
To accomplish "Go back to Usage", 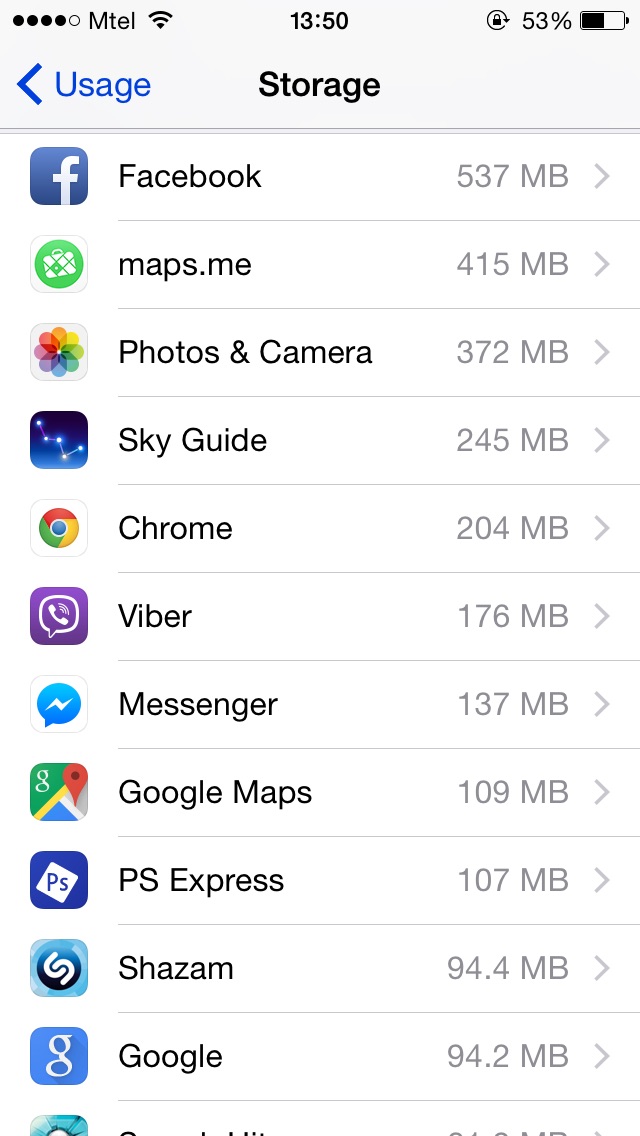I will coord(83,85).
